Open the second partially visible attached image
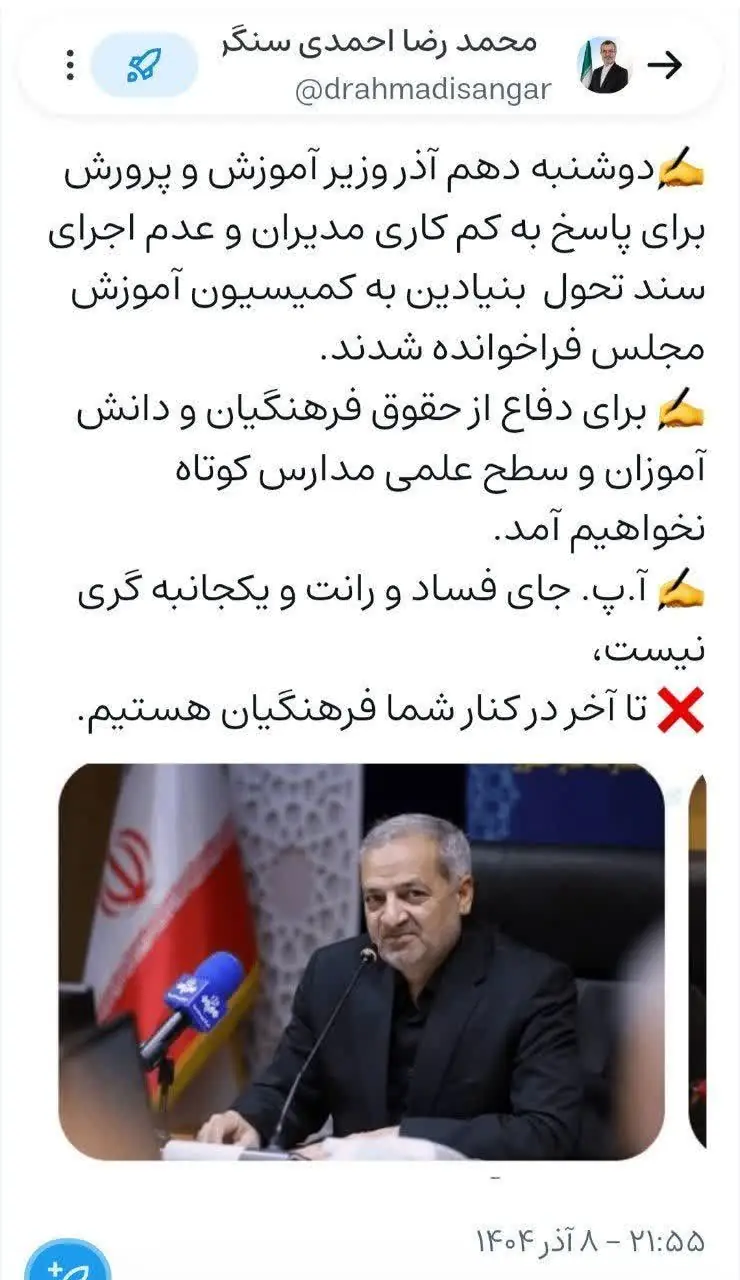Image resolution: width=740 pixels, height=1280 pixels. [x=698, y=962]
